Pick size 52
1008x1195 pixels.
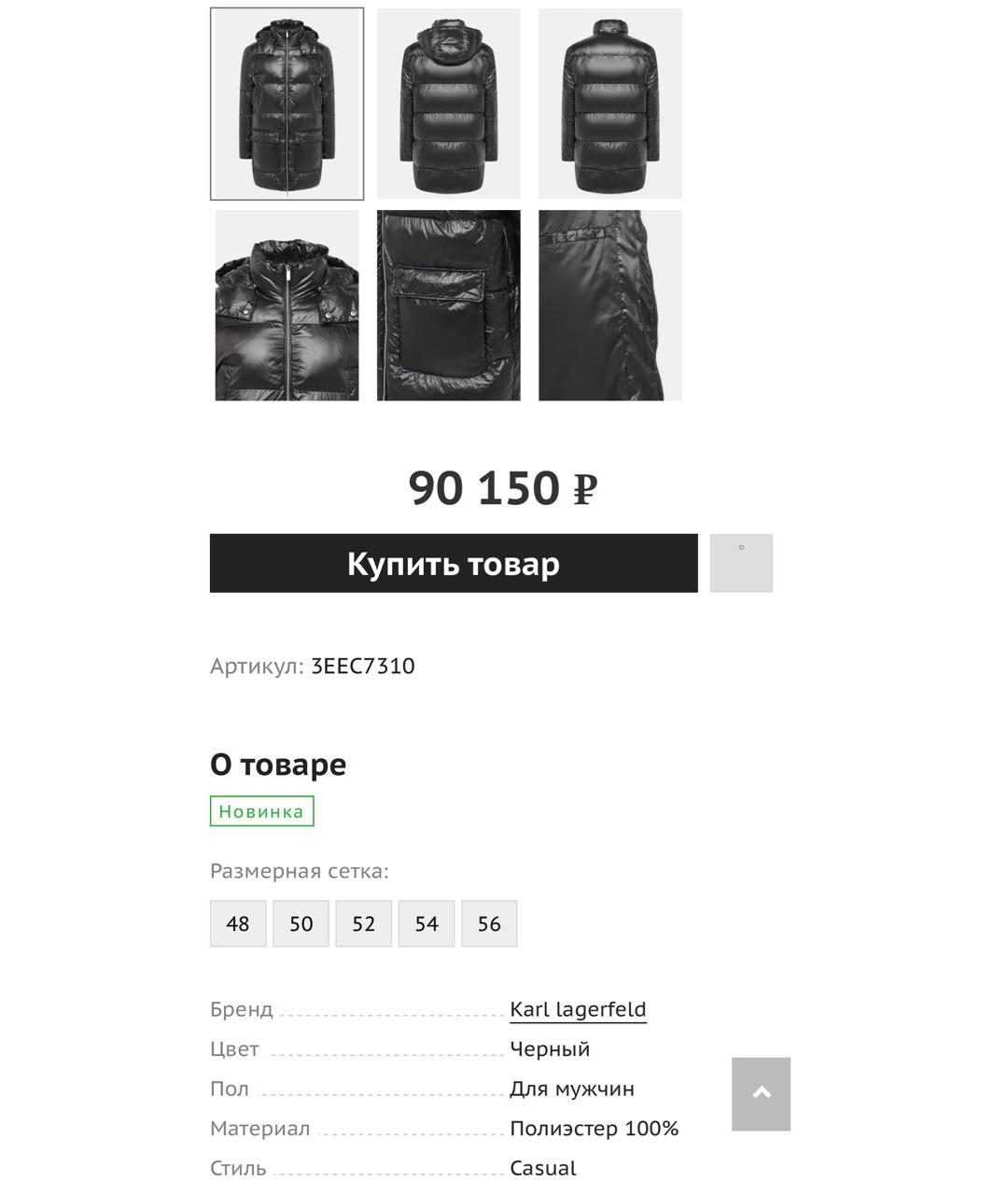363,923
